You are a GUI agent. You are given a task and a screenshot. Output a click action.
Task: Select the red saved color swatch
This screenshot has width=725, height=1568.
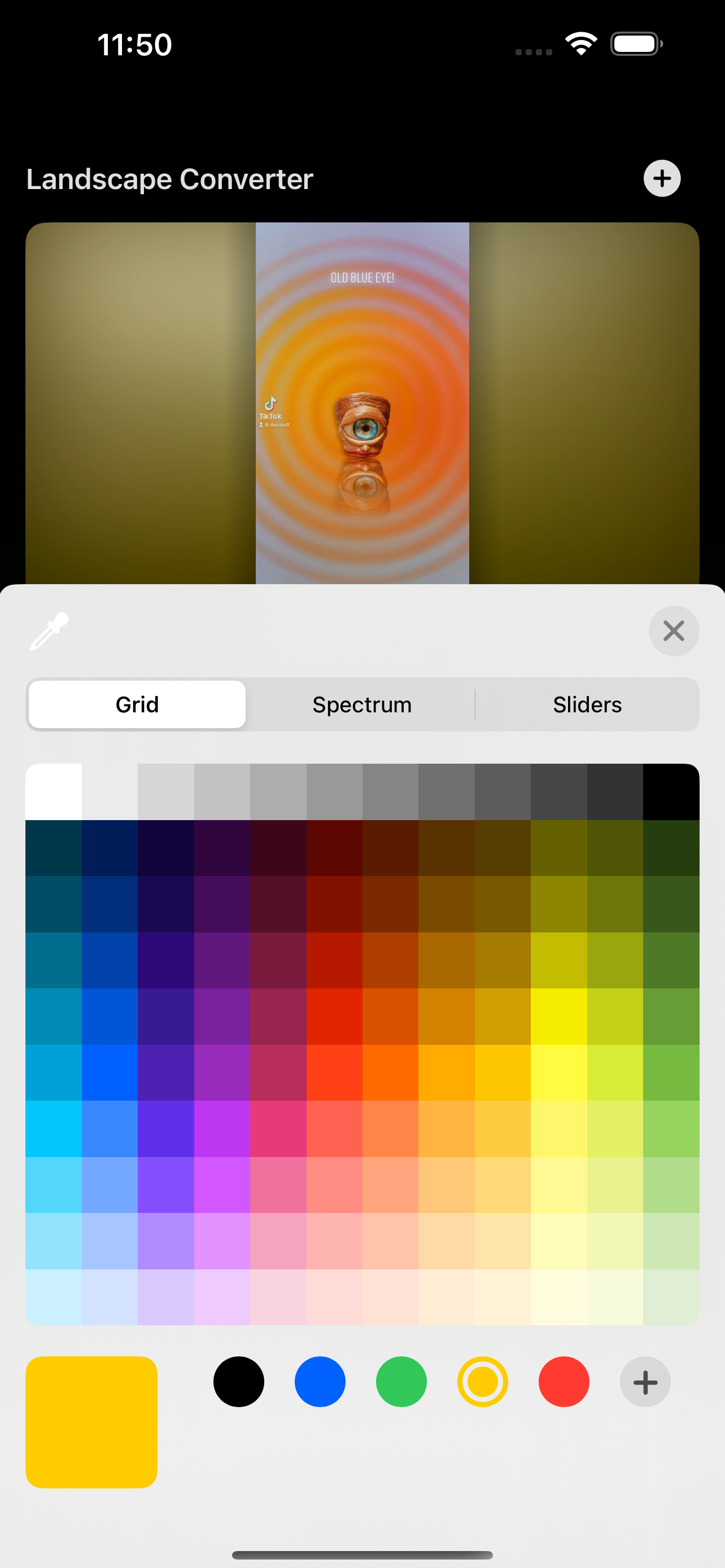coord(564,1382)
